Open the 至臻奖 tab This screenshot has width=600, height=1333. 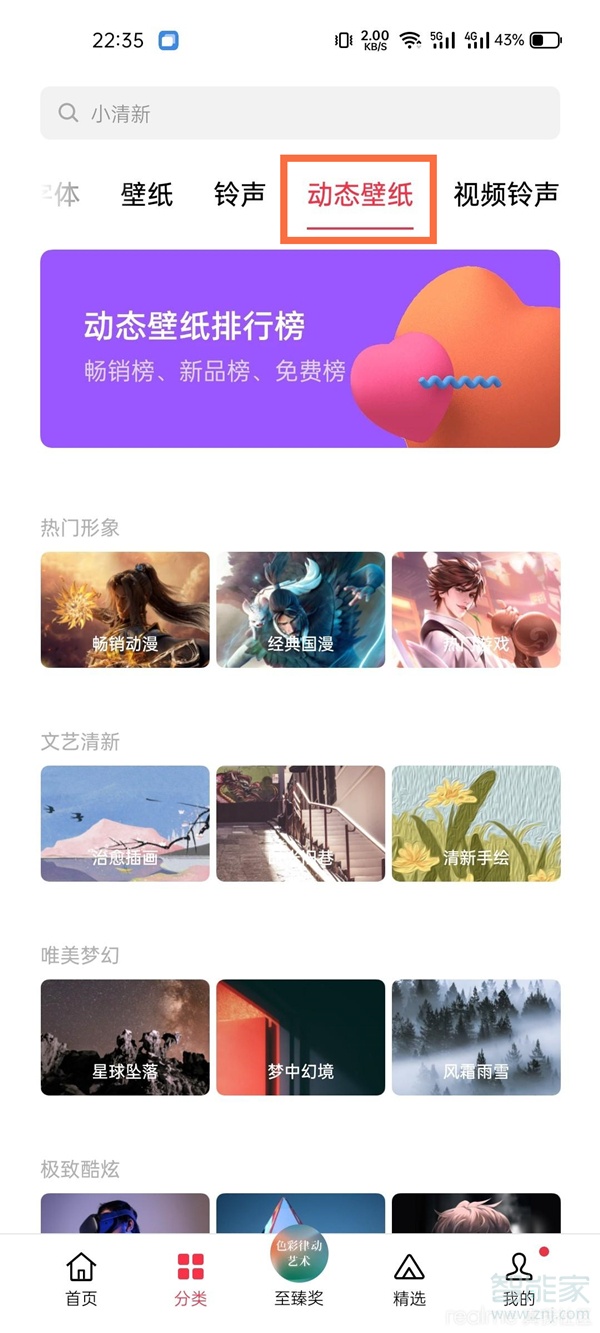299,1272
